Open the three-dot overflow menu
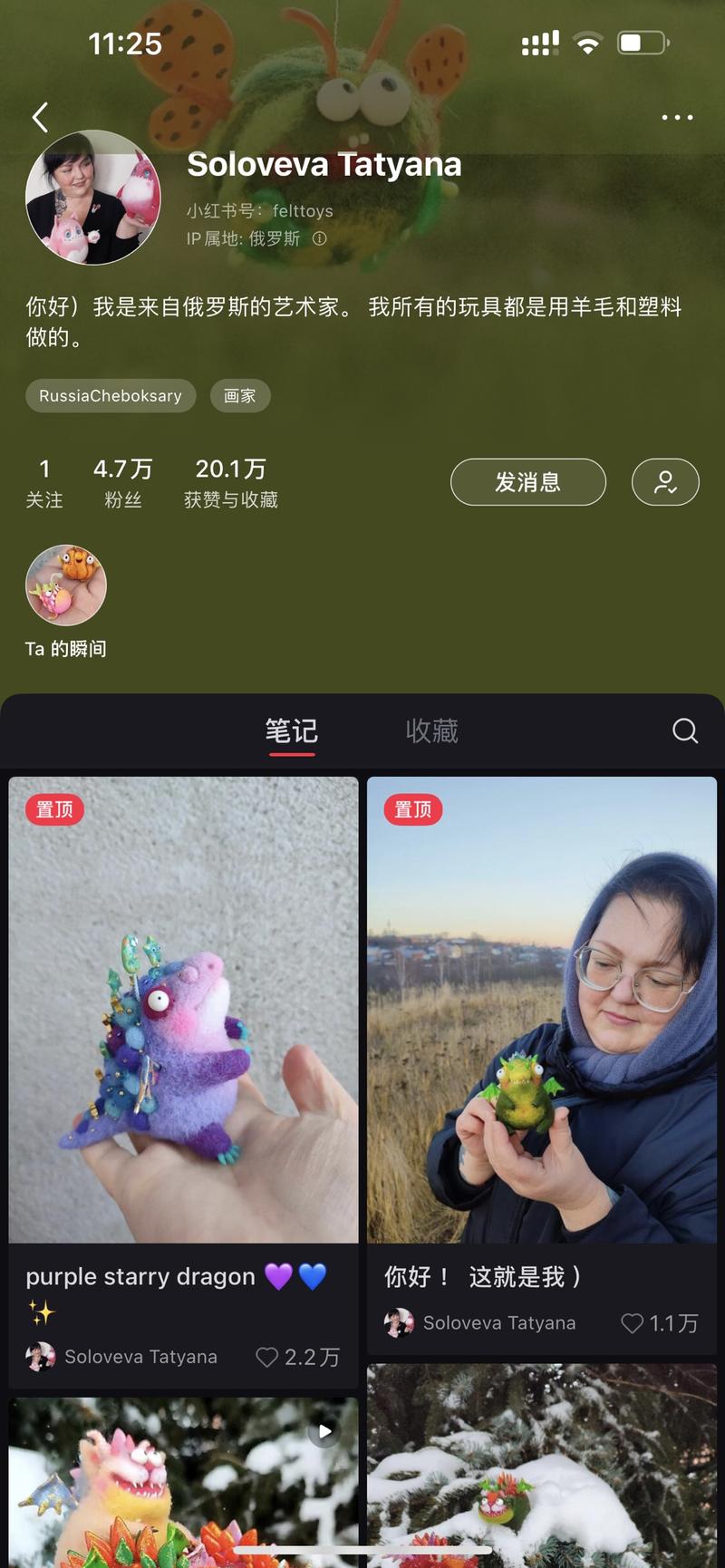This screenshot has width=725, height=1568. 677,118
